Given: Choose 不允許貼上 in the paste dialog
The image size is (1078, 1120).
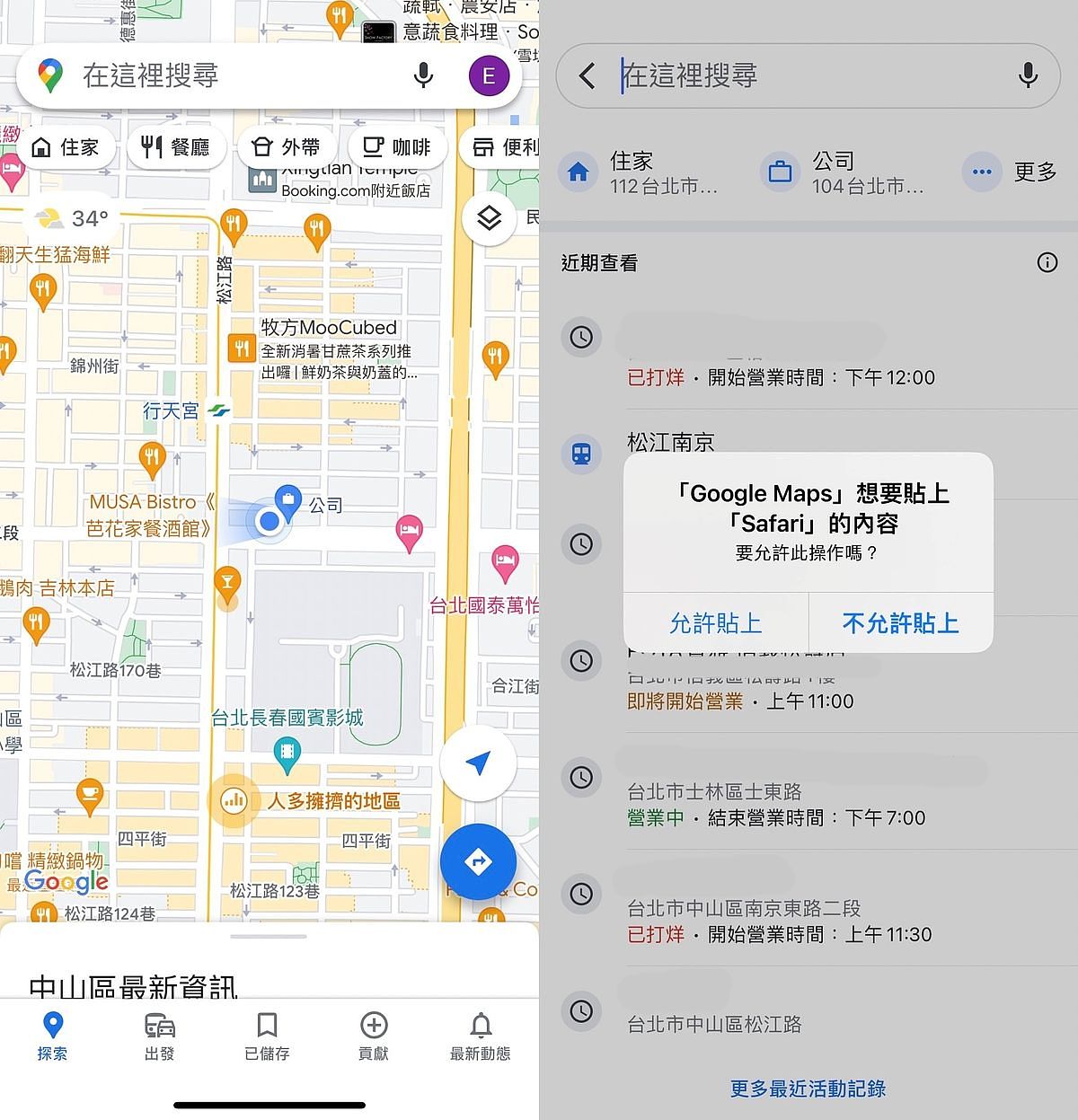Looking at the screenshot, I should 900,622.
